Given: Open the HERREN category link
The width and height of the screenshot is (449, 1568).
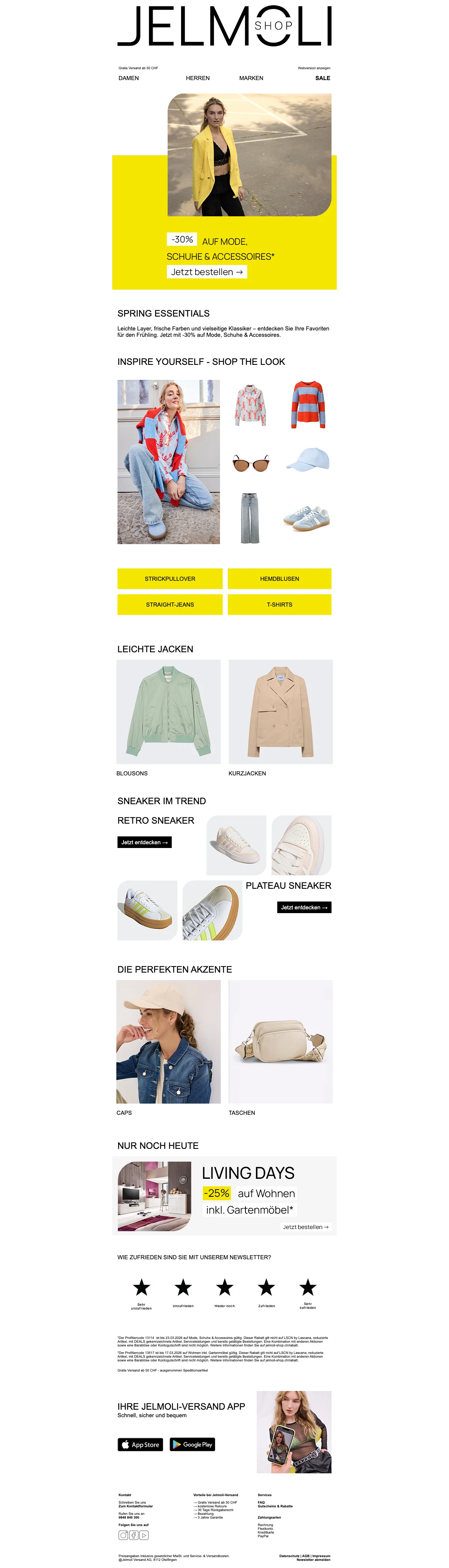Looking at the screenshot, I should (x=198, y=78).
